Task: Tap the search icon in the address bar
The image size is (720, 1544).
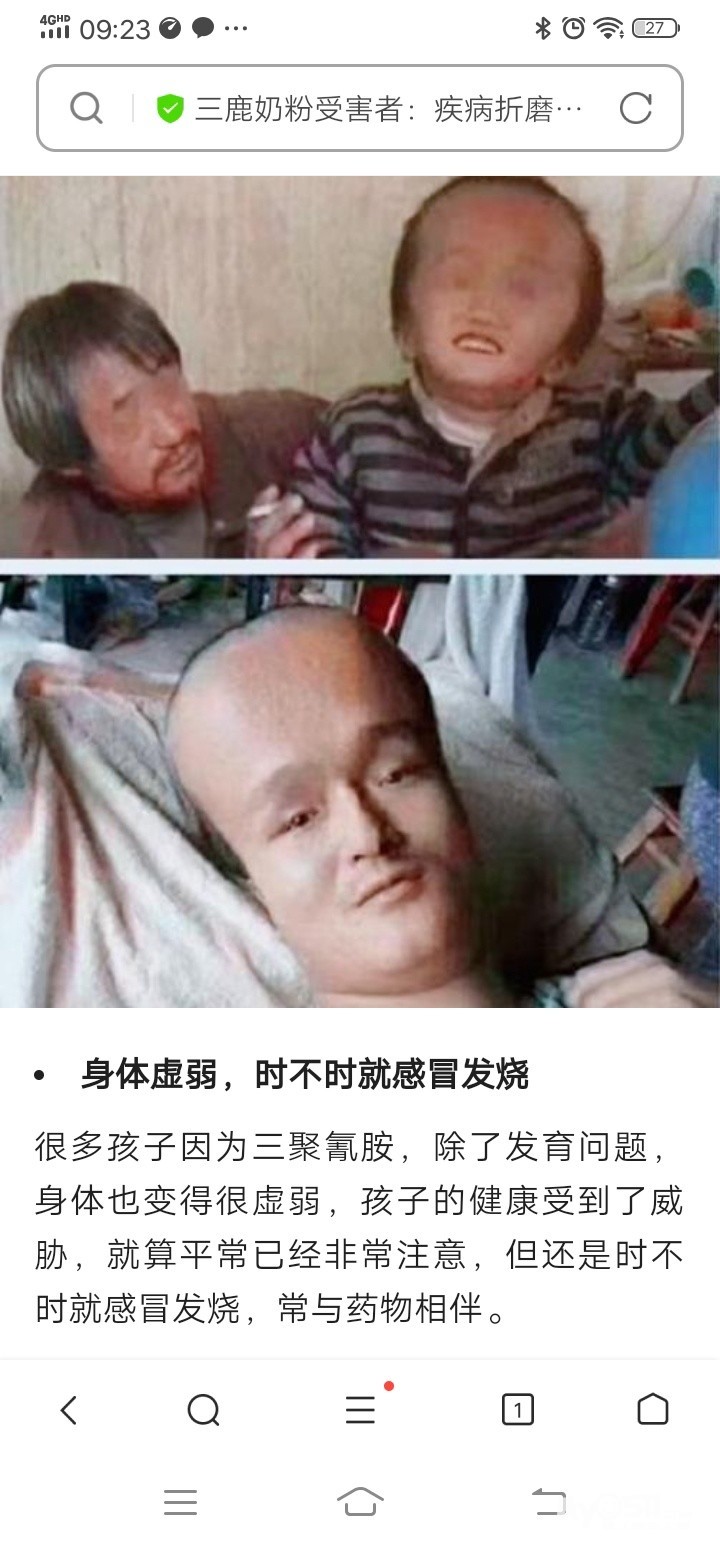Action: tap(87, 108)
